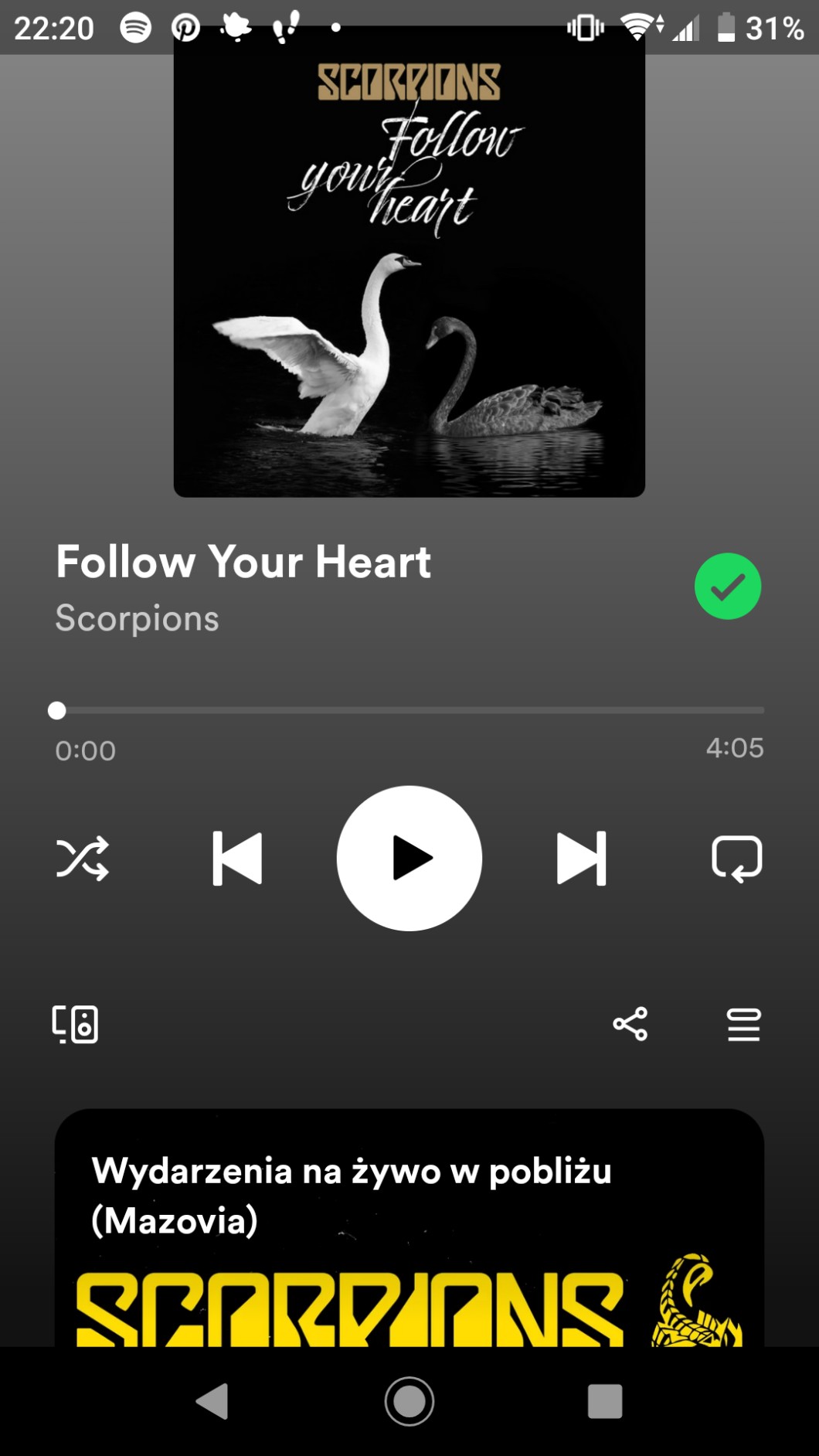Open the play queue

pyautogui.click(x=743, y=1024)
